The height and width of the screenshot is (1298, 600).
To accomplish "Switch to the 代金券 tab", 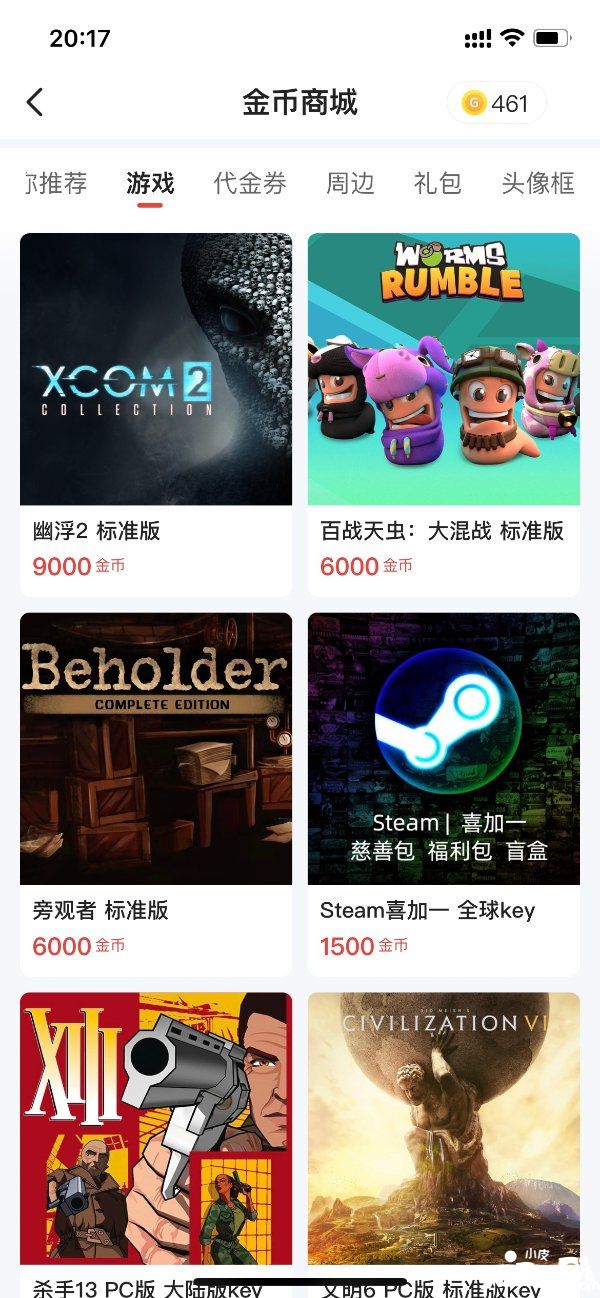I will tap(250, 183).
